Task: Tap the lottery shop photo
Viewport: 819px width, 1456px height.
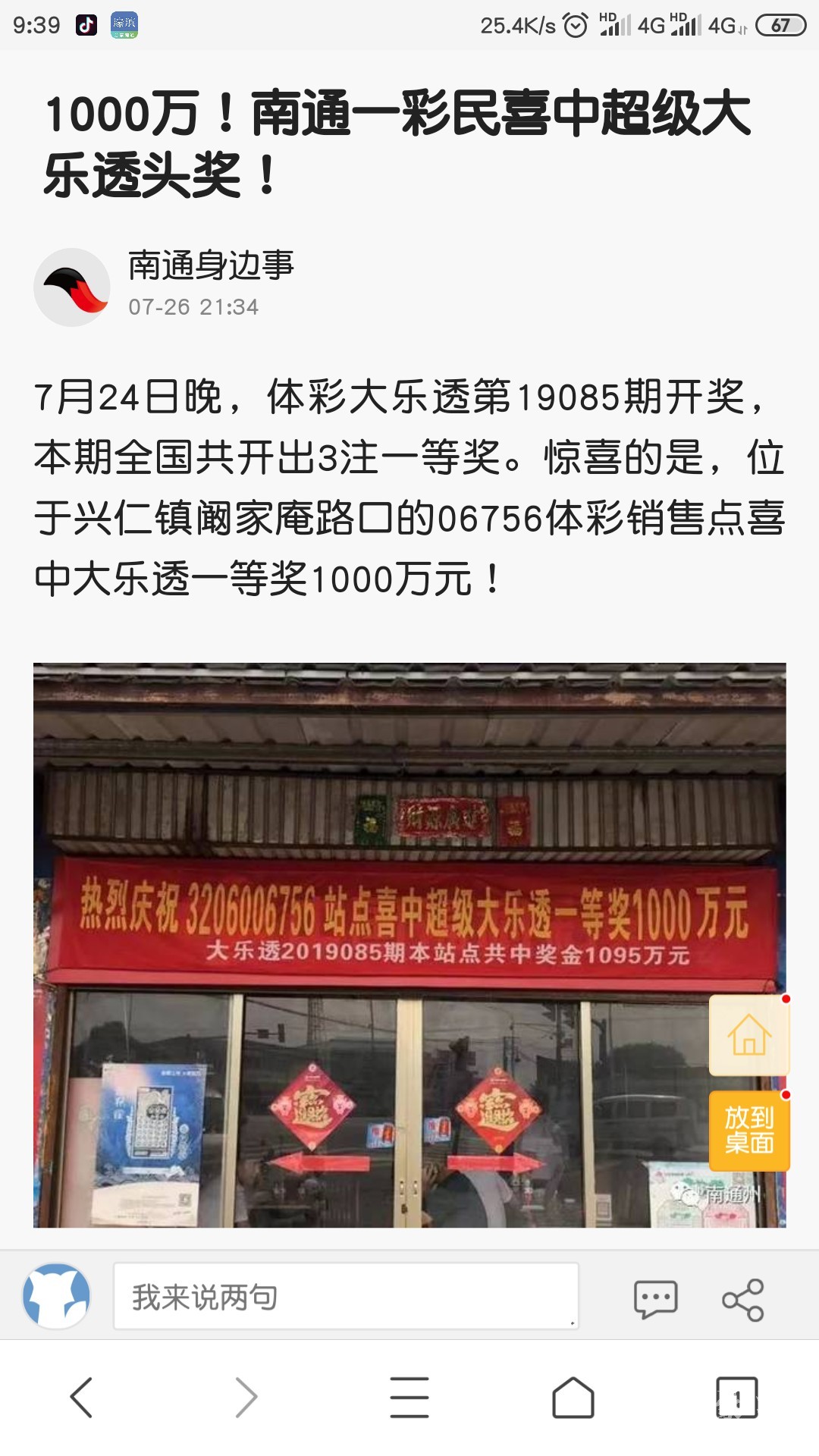Action: click(364, 944)
